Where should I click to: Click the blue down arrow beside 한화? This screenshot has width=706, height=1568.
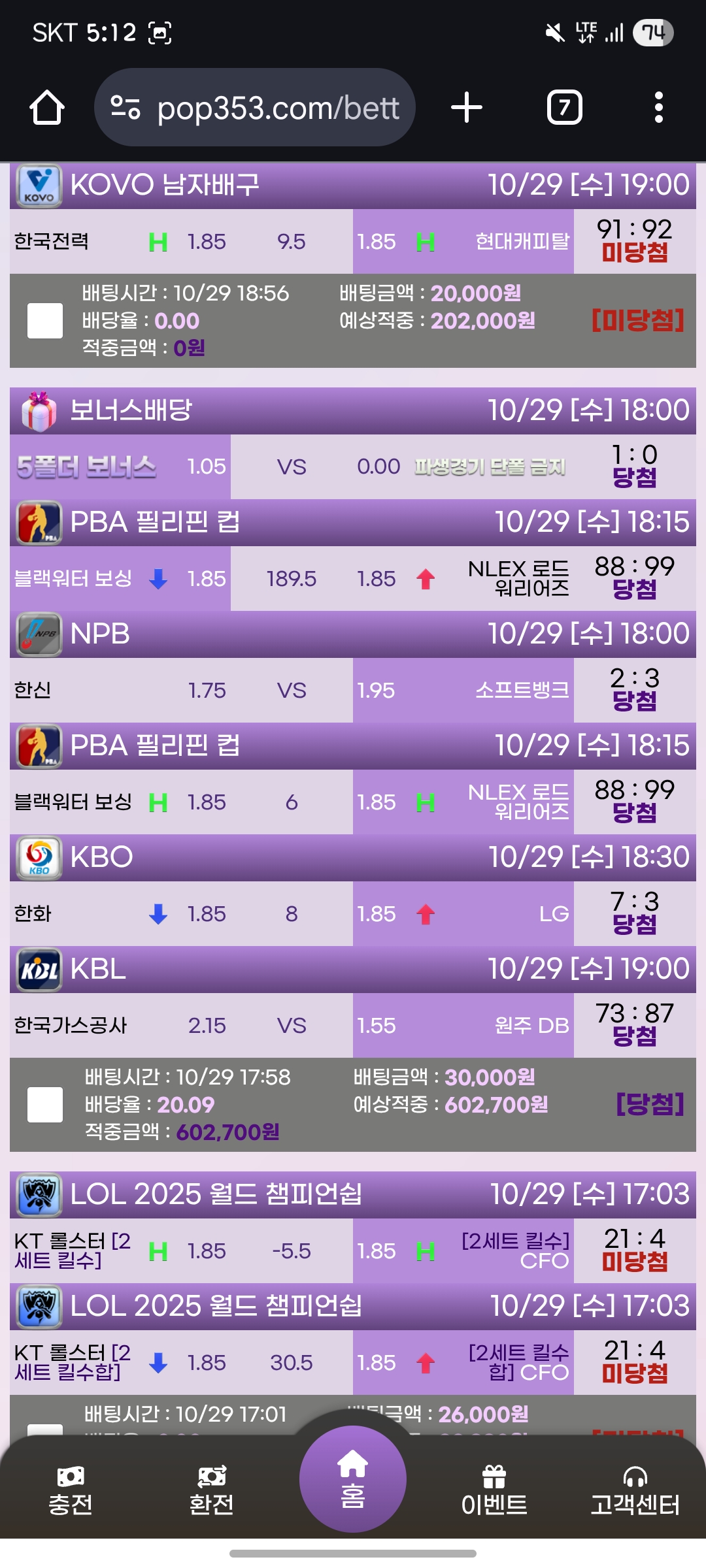(x=156, y=915)
